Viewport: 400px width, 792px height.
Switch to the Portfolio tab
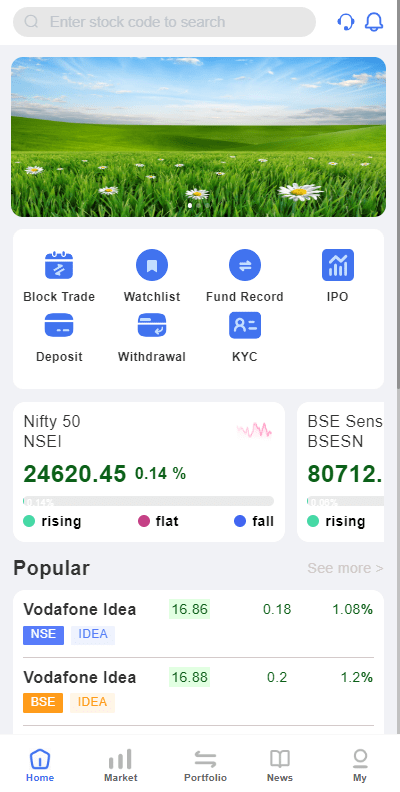(x=205, y=766)
